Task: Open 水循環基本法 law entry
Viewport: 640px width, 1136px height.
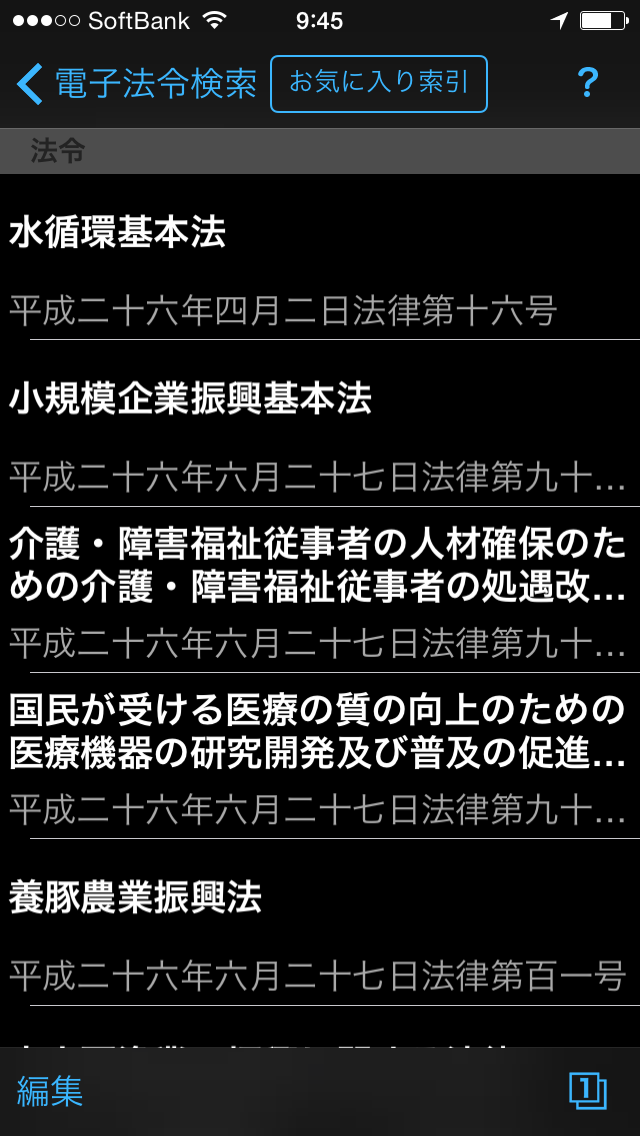Action: [320, 258]
